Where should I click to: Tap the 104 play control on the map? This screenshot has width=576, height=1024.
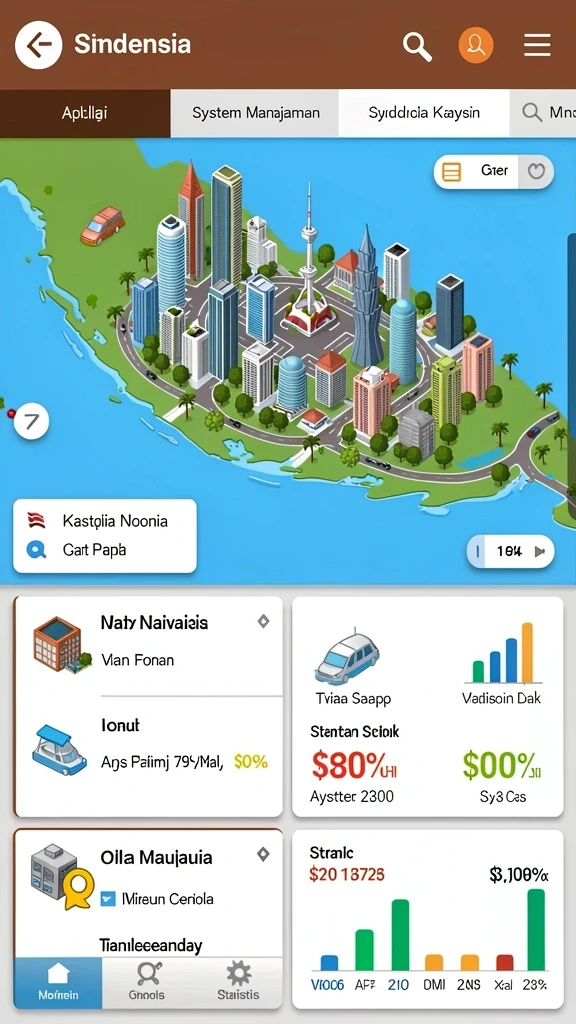[x=510, y=551]
